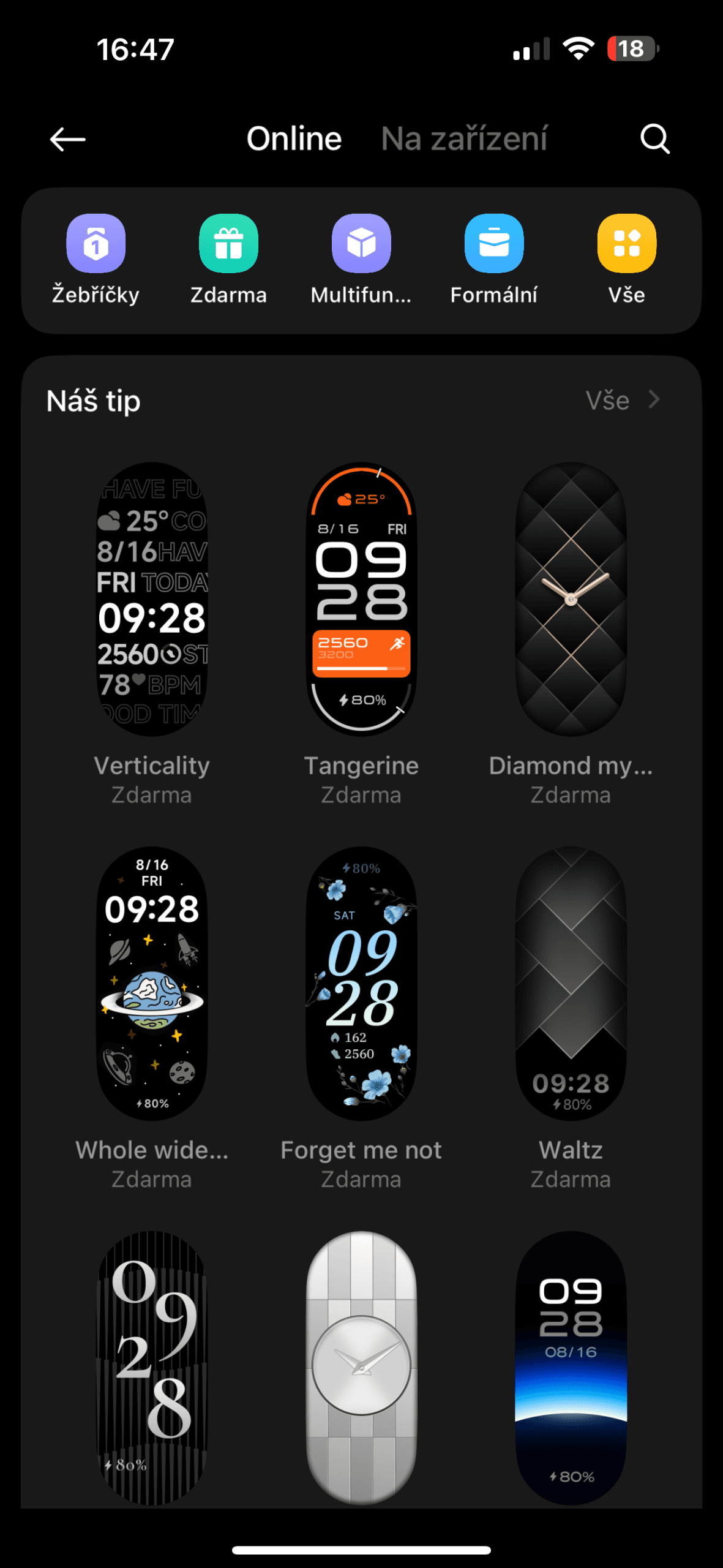Open the Diamond my... watch face
The image size is (723, 1568).
click(571, 599)
